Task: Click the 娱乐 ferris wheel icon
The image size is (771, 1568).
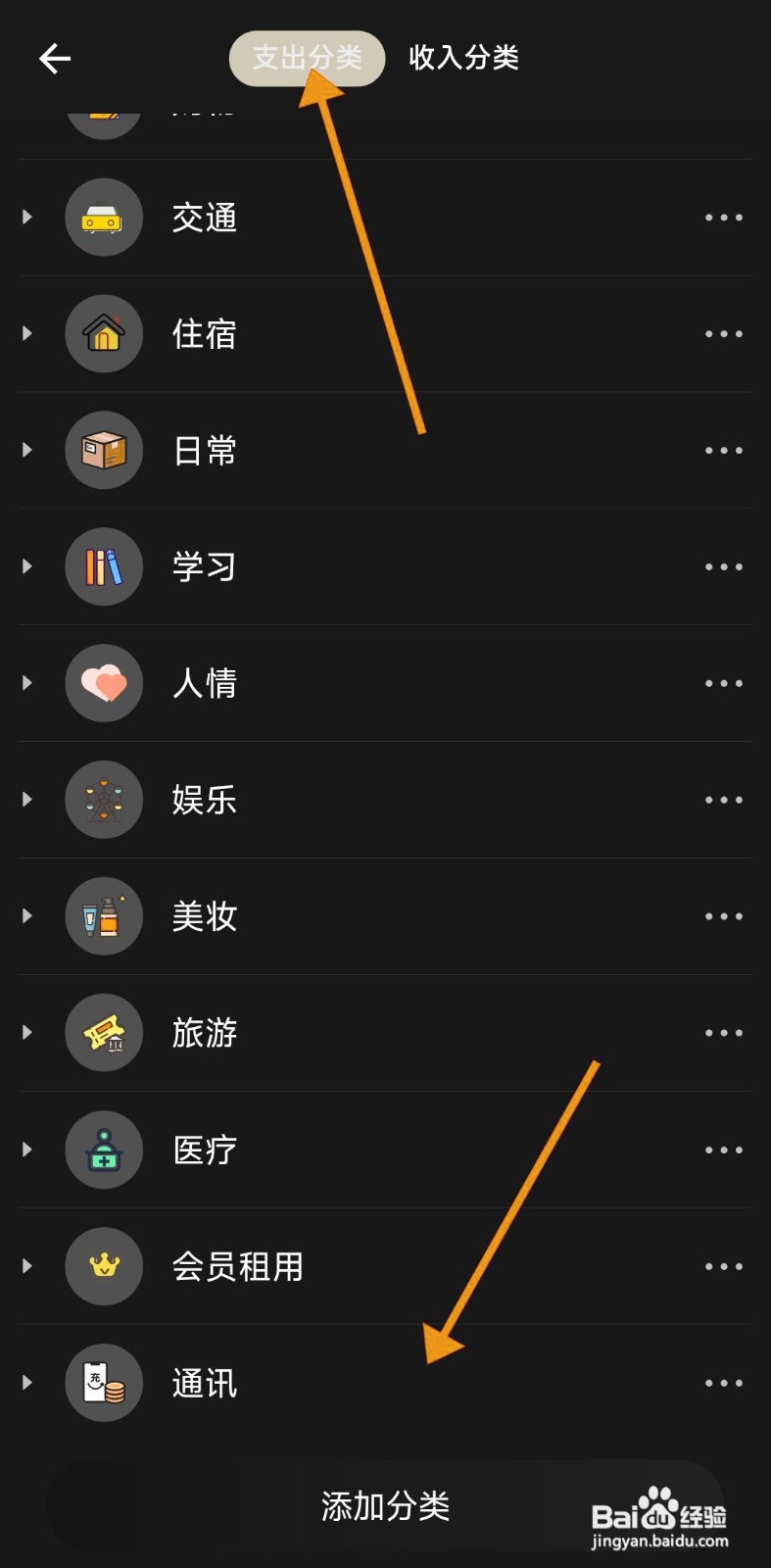Action: tap(104, 800)
